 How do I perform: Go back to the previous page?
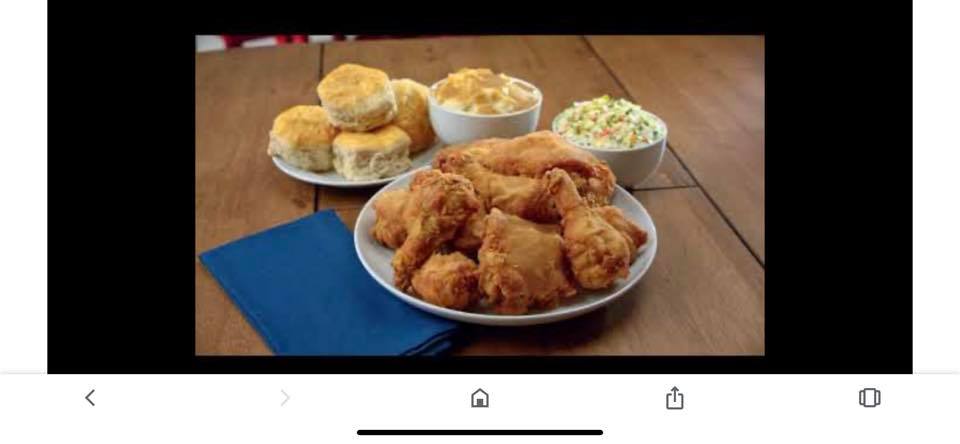(x=90, y=398)
